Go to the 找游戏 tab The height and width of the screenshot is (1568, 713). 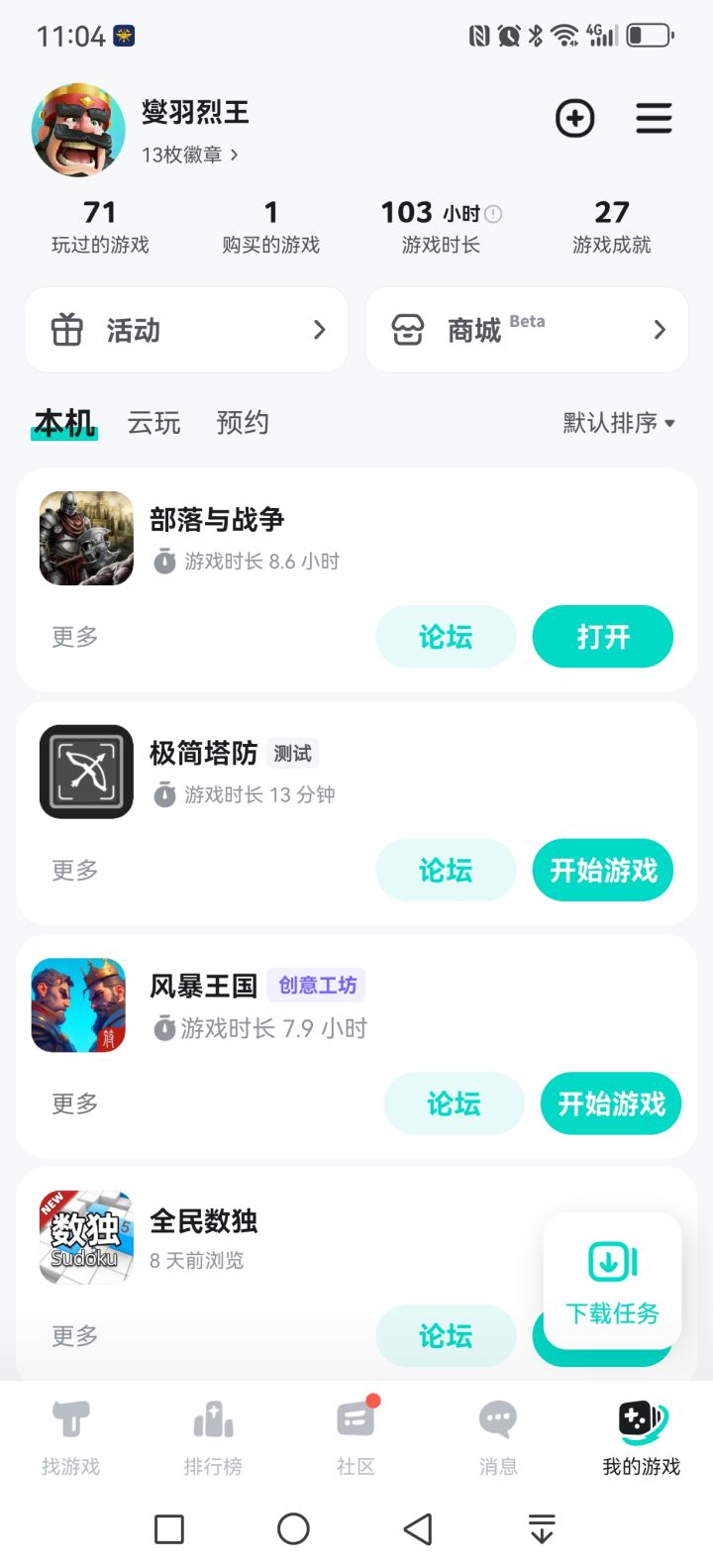tap(71, 1438)
